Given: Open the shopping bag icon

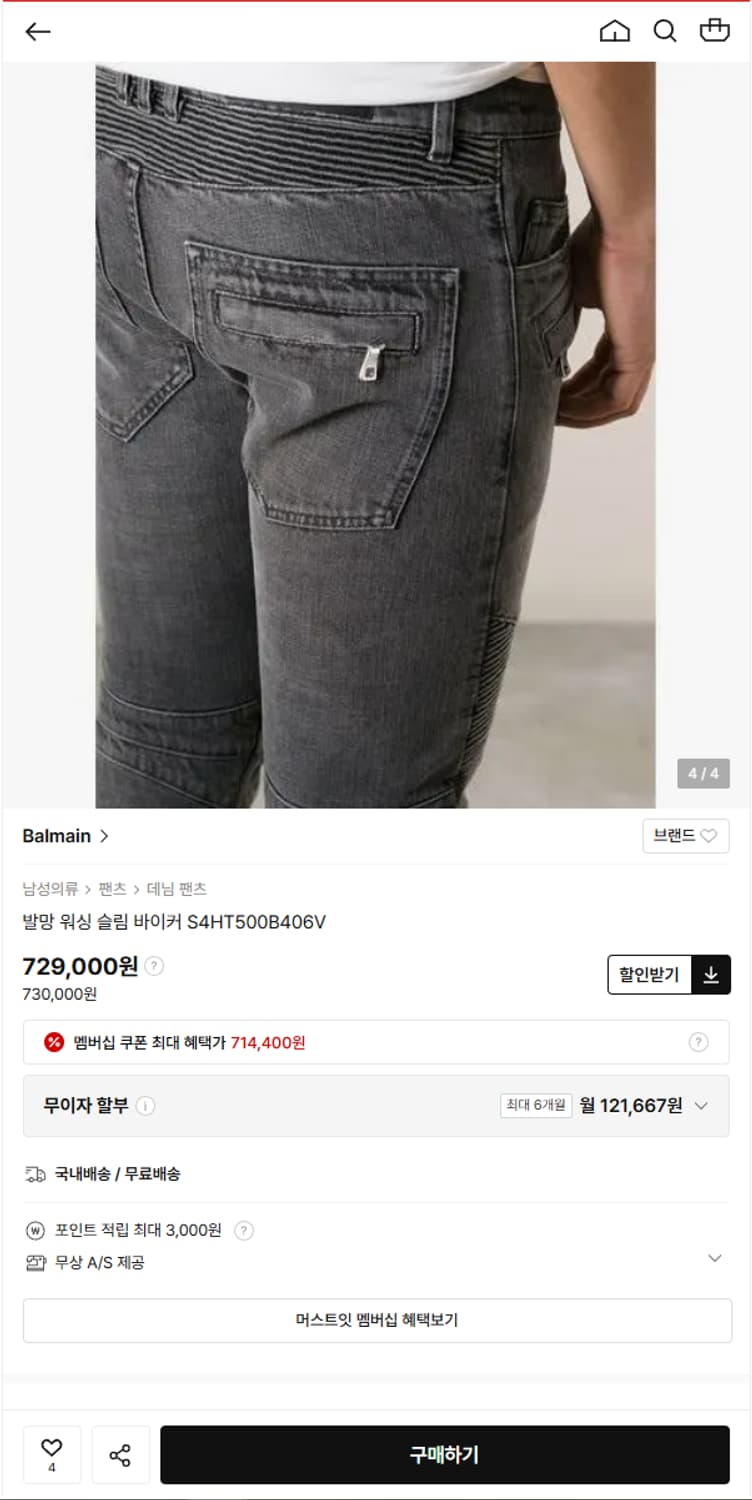Looking at the screenshot, I should [x=717, y=31].
